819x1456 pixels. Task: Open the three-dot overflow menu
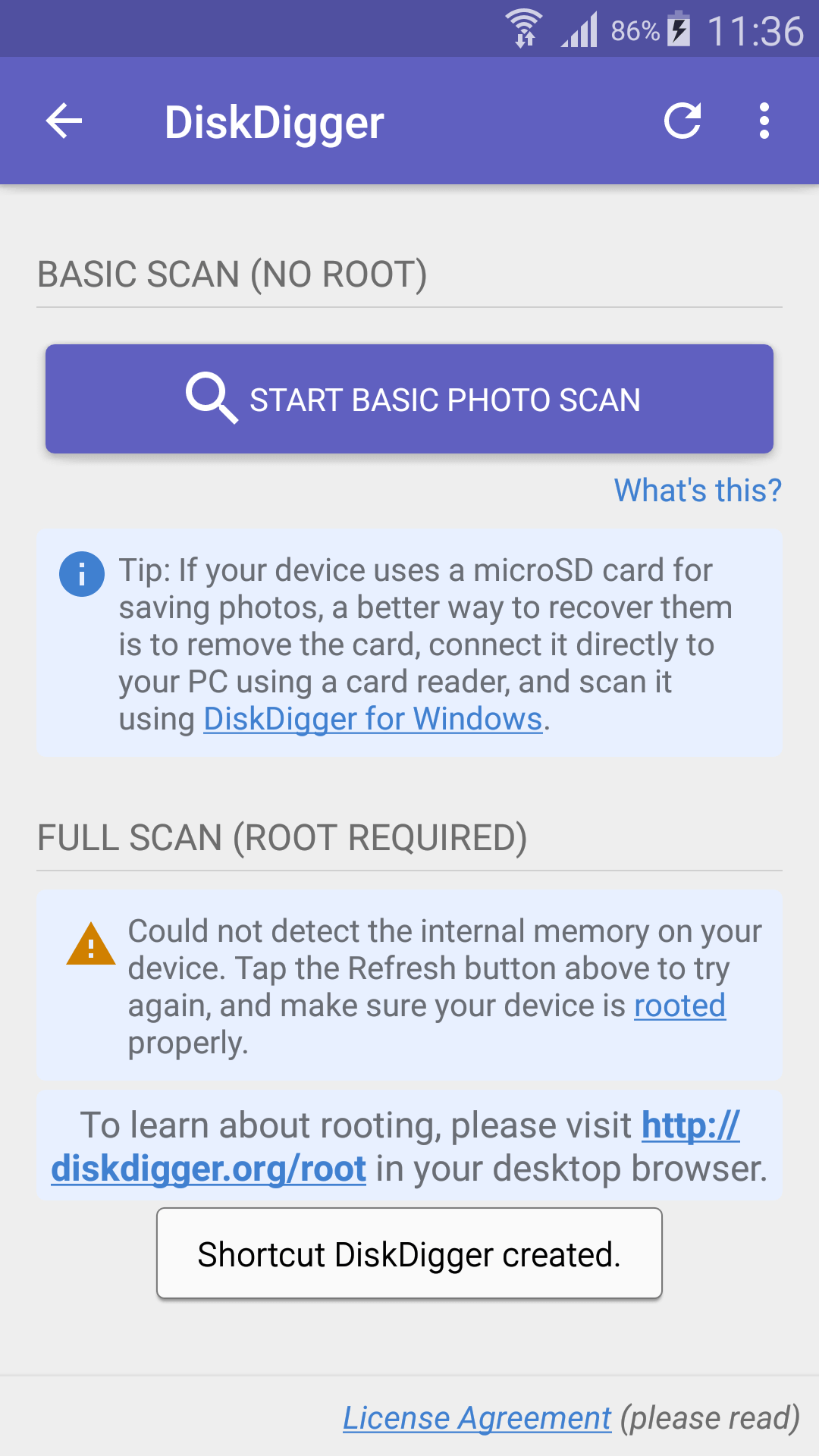764,121
